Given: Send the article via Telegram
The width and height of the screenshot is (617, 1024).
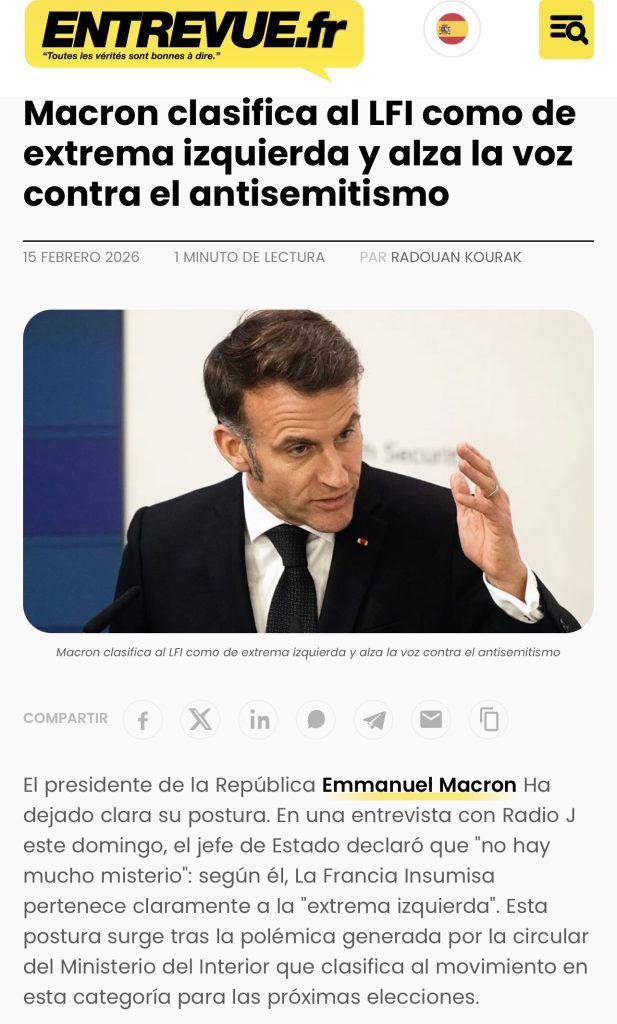Looking at the screenshot, I should click(x=374, y=720).
